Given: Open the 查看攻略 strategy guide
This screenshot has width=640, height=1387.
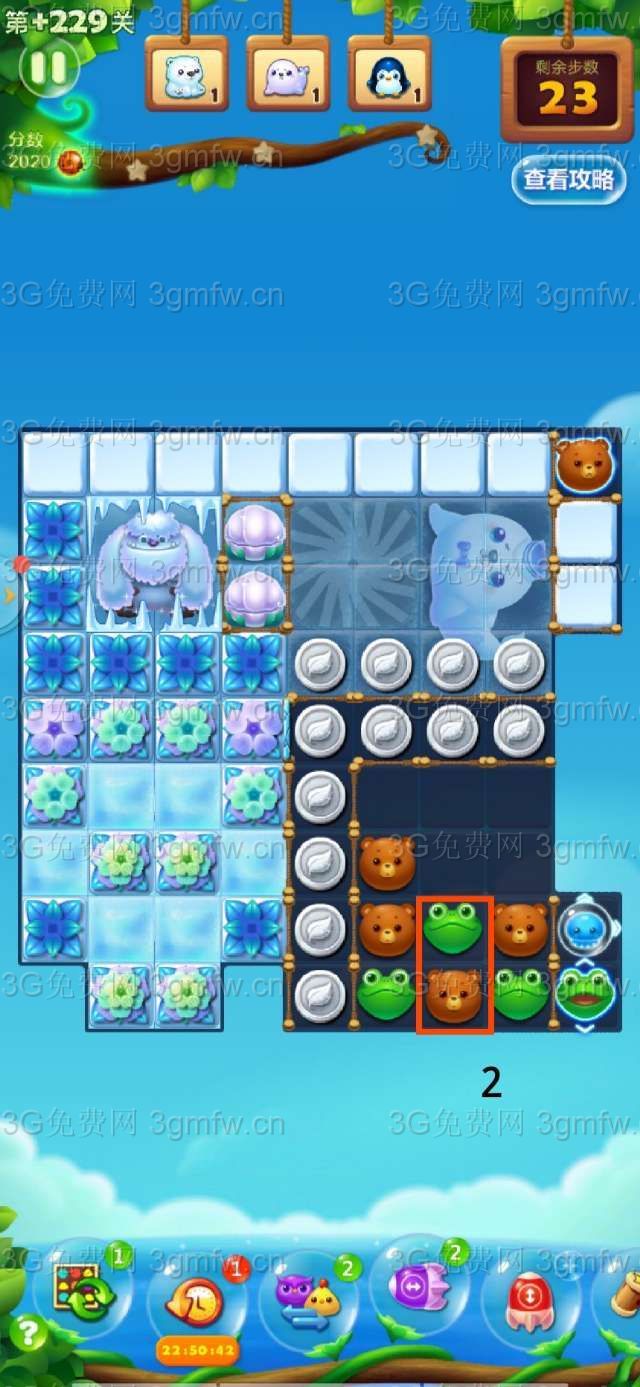Looking at the screenshot, I should [568, 179].
